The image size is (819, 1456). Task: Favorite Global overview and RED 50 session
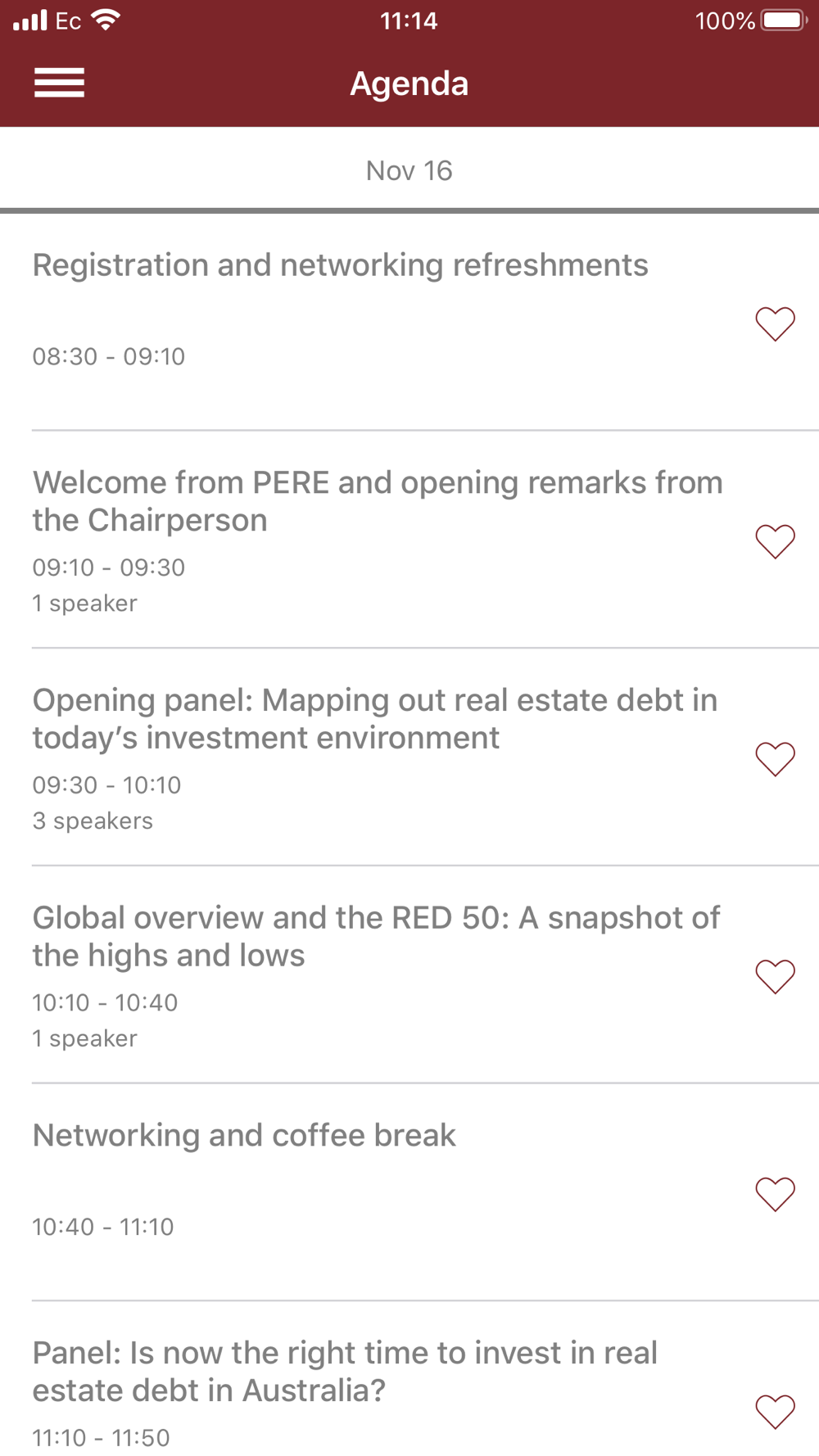point(775,976)
